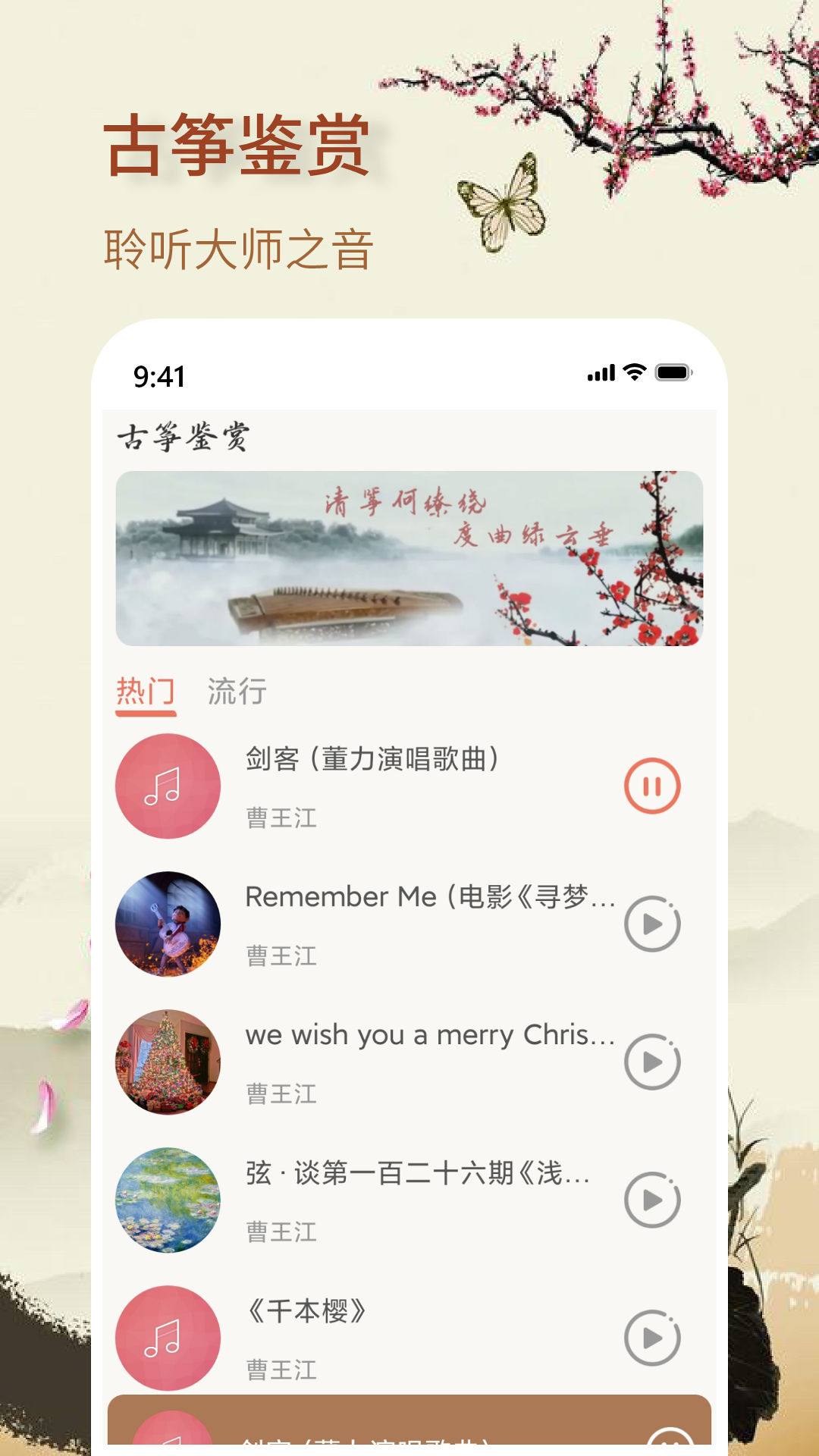Open the Christmas tree album artwork
Screen dimensions: 819x1456
[168, 1062]
